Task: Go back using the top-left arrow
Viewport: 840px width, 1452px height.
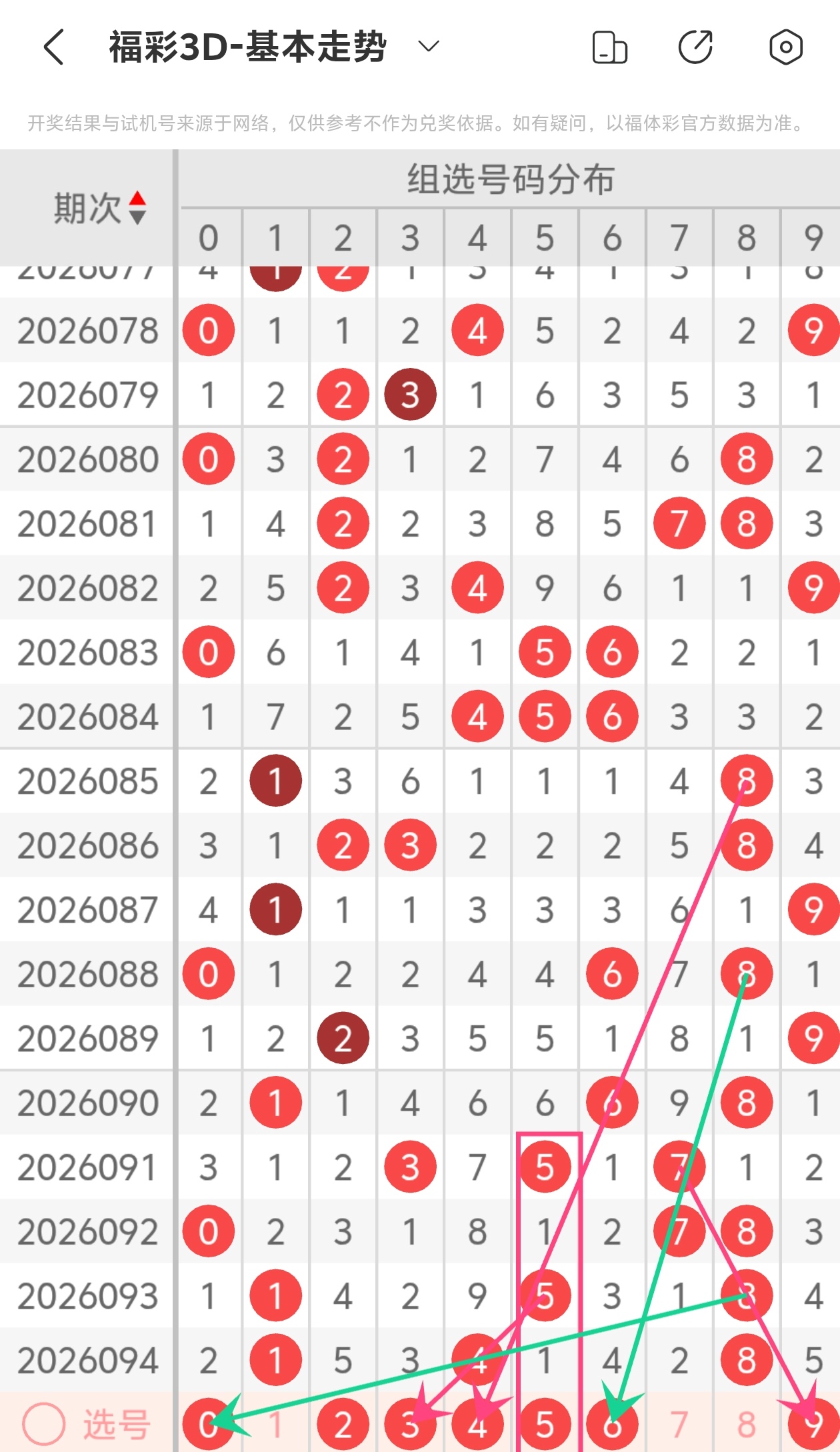Action: coord(55,47)
